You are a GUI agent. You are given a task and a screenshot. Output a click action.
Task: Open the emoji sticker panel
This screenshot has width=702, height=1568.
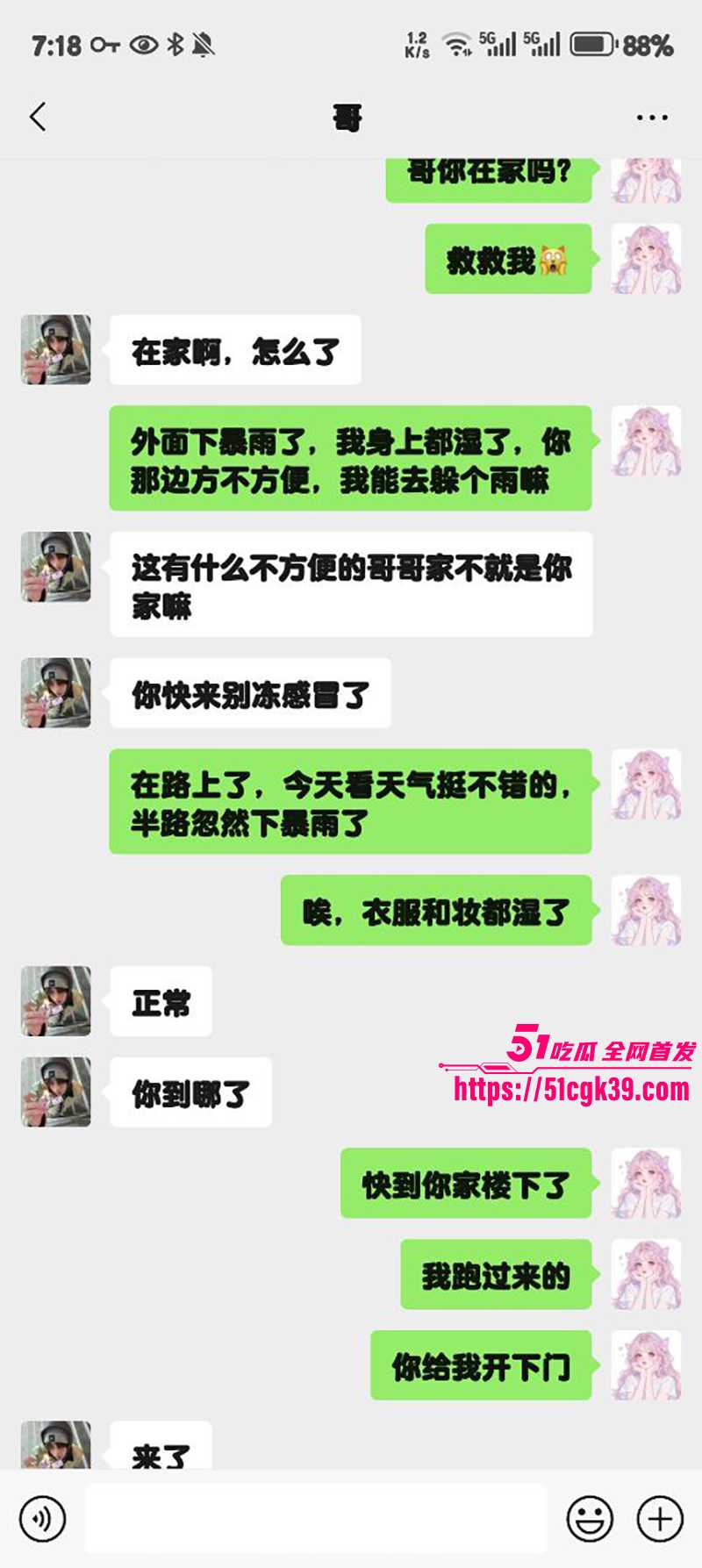(590, 1518)
